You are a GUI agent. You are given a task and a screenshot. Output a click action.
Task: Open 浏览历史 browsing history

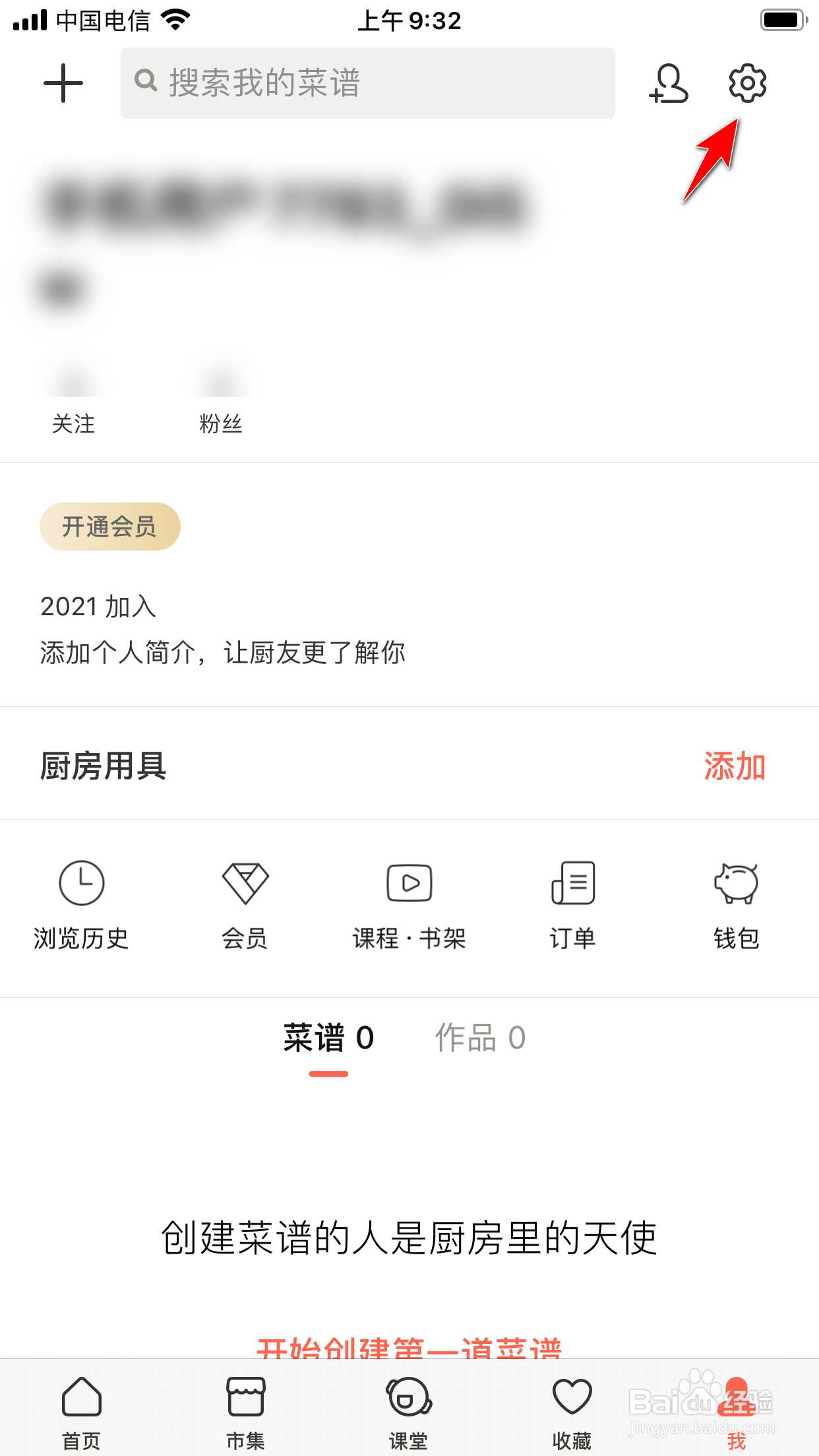pyautogui.click(x=81, y=905)
